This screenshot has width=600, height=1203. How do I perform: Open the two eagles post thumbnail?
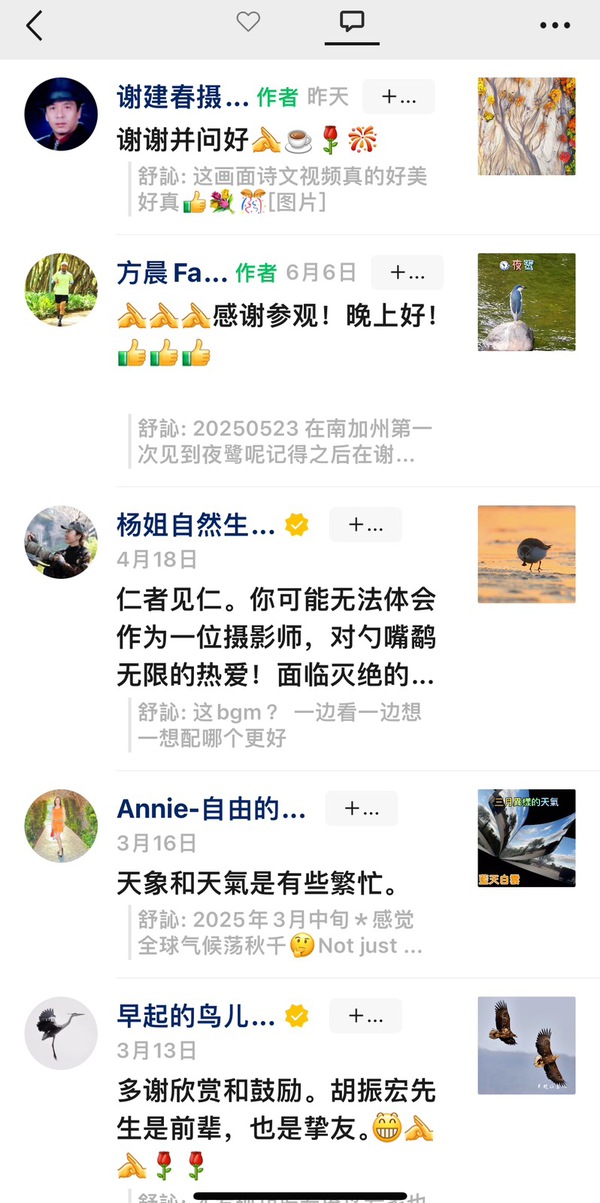pos(526,1045)
